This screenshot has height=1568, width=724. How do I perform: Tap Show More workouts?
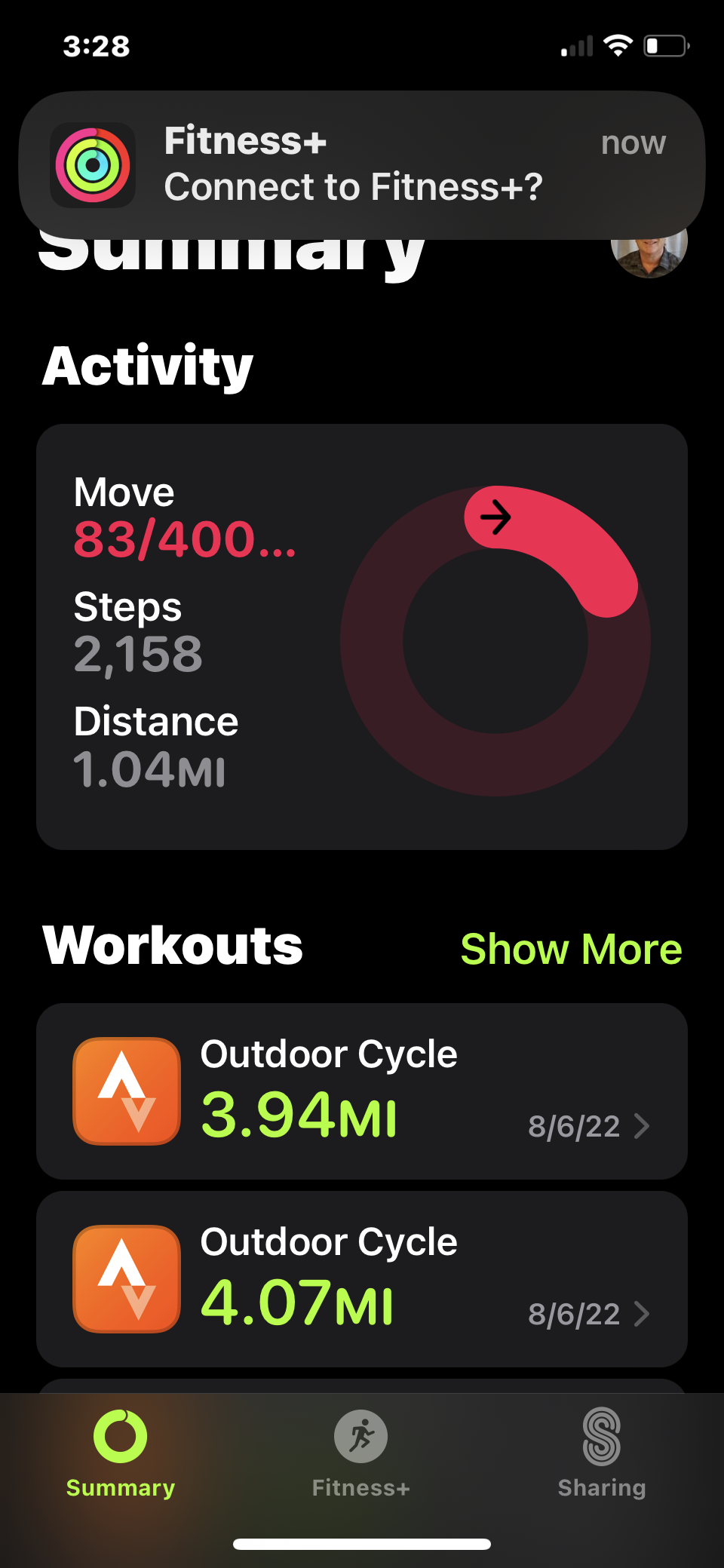[x=571, y=948]
